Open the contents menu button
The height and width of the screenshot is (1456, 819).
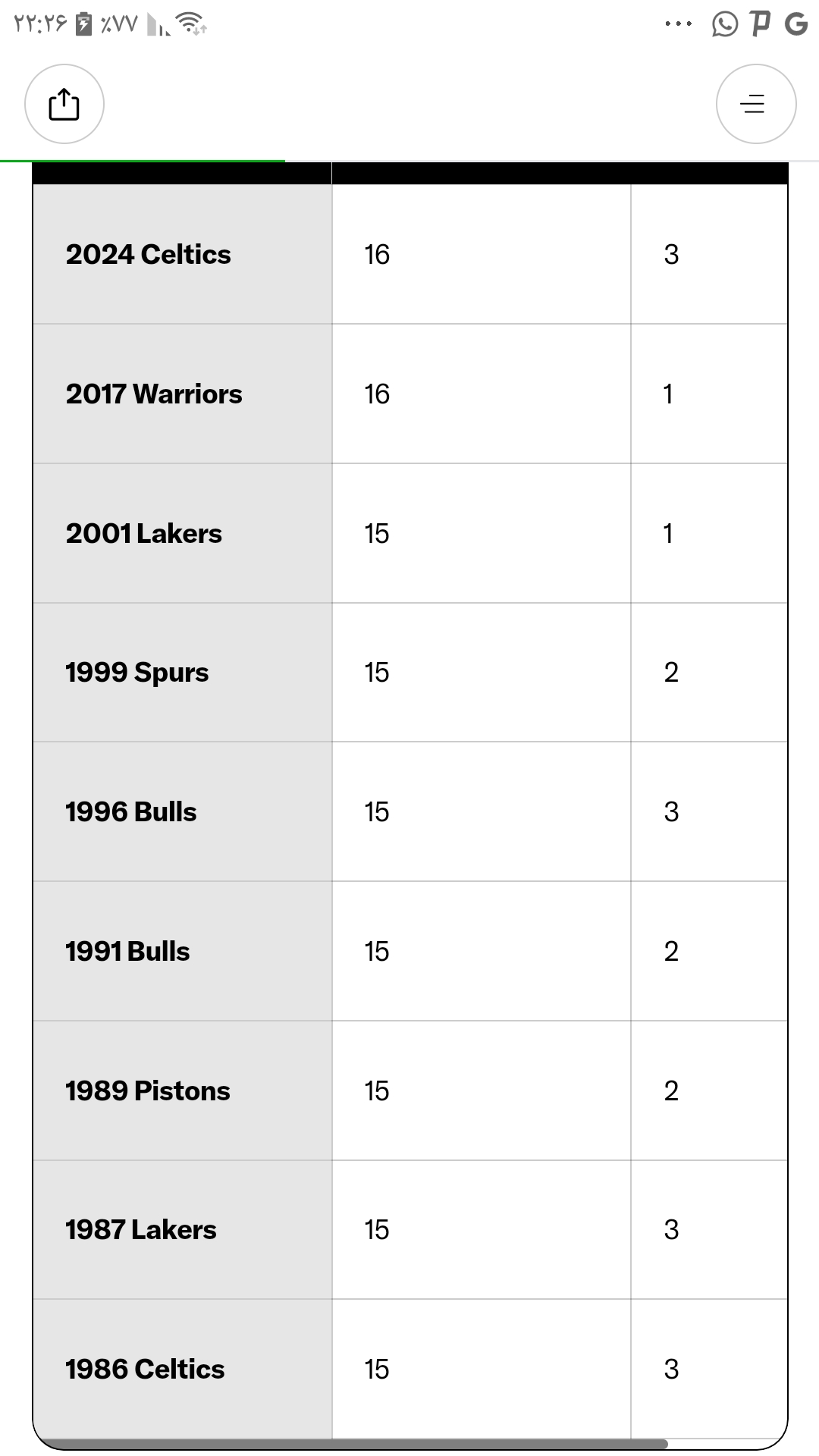point(756,104)
